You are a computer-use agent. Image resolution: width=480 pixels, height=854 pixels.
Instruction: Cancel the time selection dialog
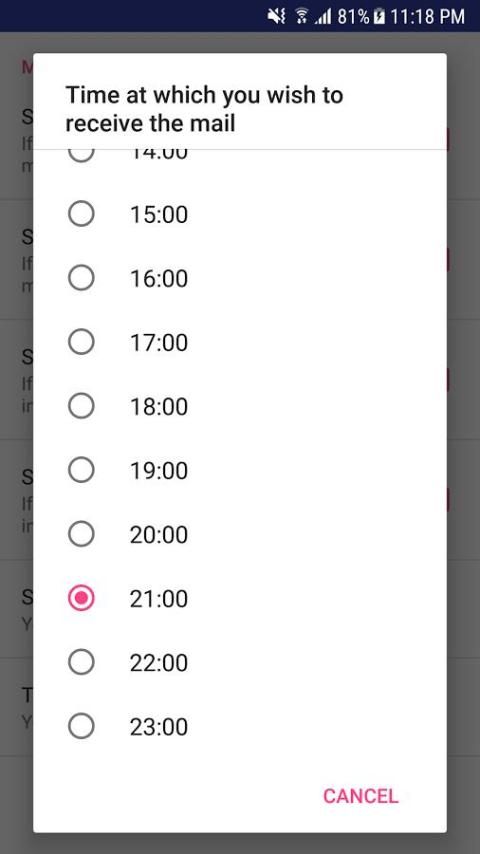[x=361, y=796]
